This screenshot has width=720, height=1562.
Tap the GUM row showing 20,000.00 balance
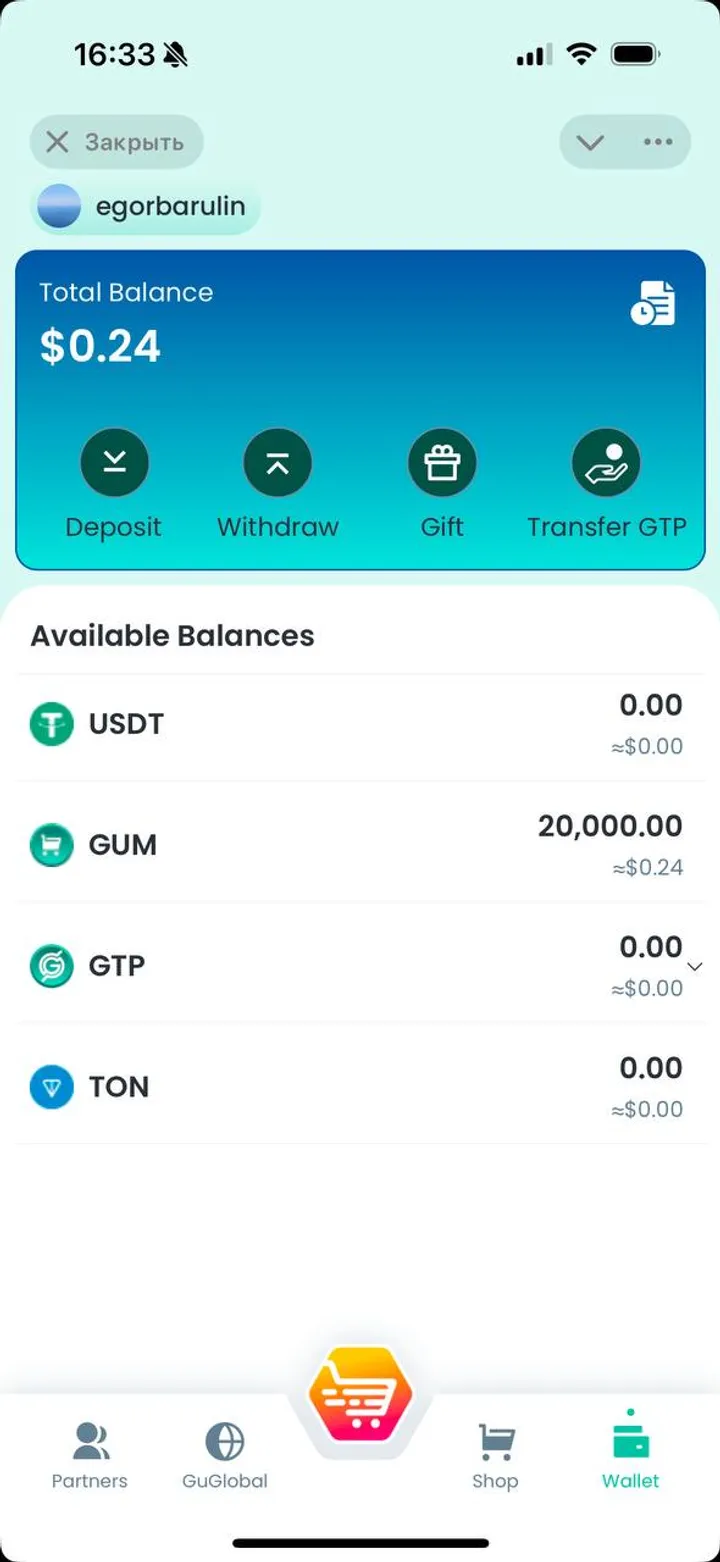(360, 844)
